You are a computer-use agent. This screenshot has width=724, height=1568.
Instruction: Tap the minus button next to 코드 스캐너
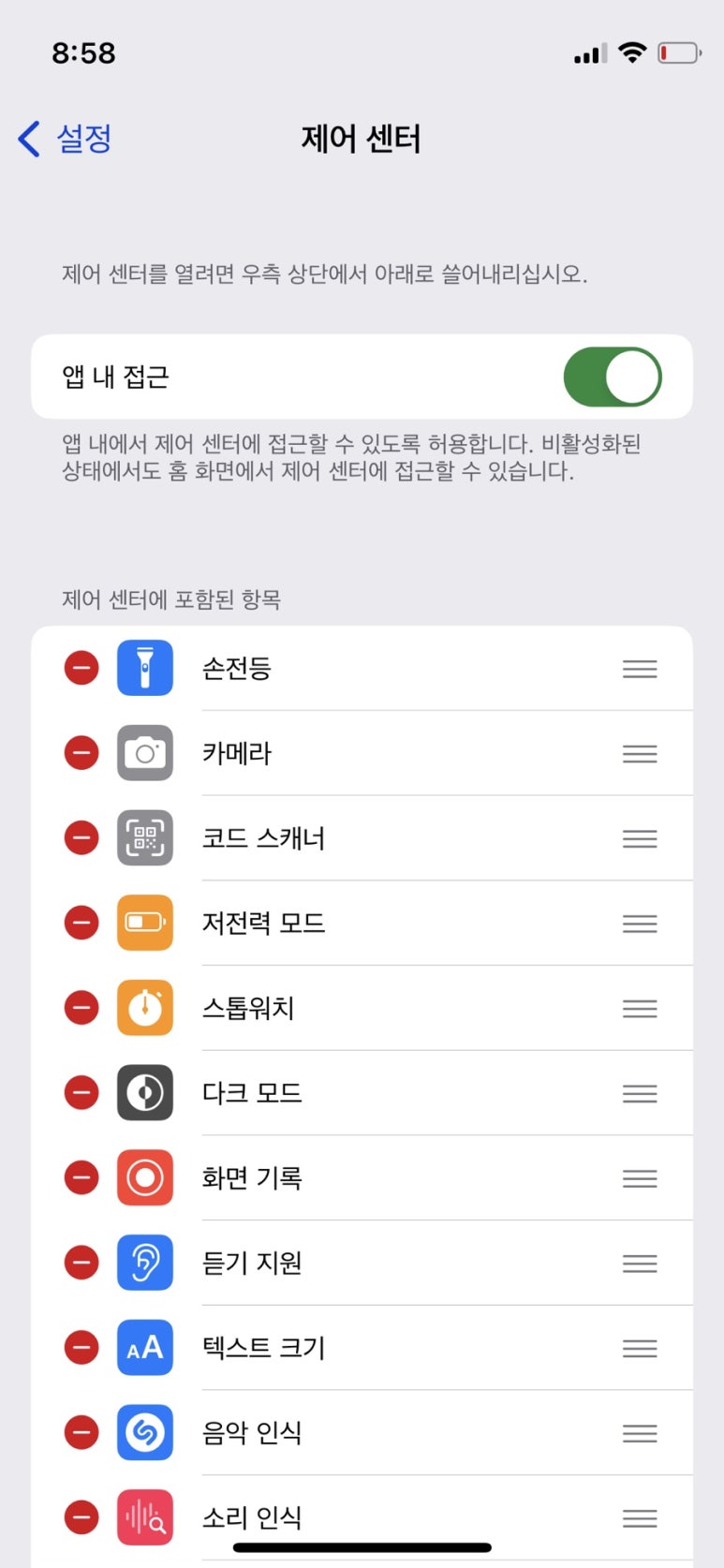81,837
